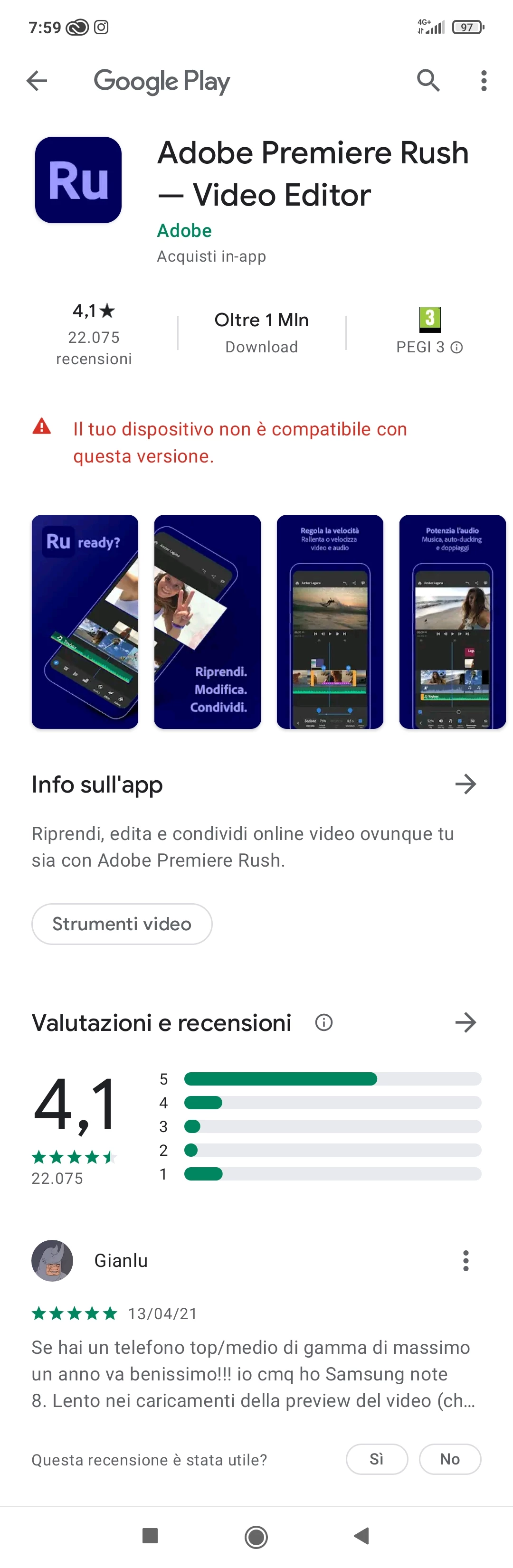This screenshot has height=1568, width=513.
Task: View the 4,1 star rating and review count
Action: (94, 333)
